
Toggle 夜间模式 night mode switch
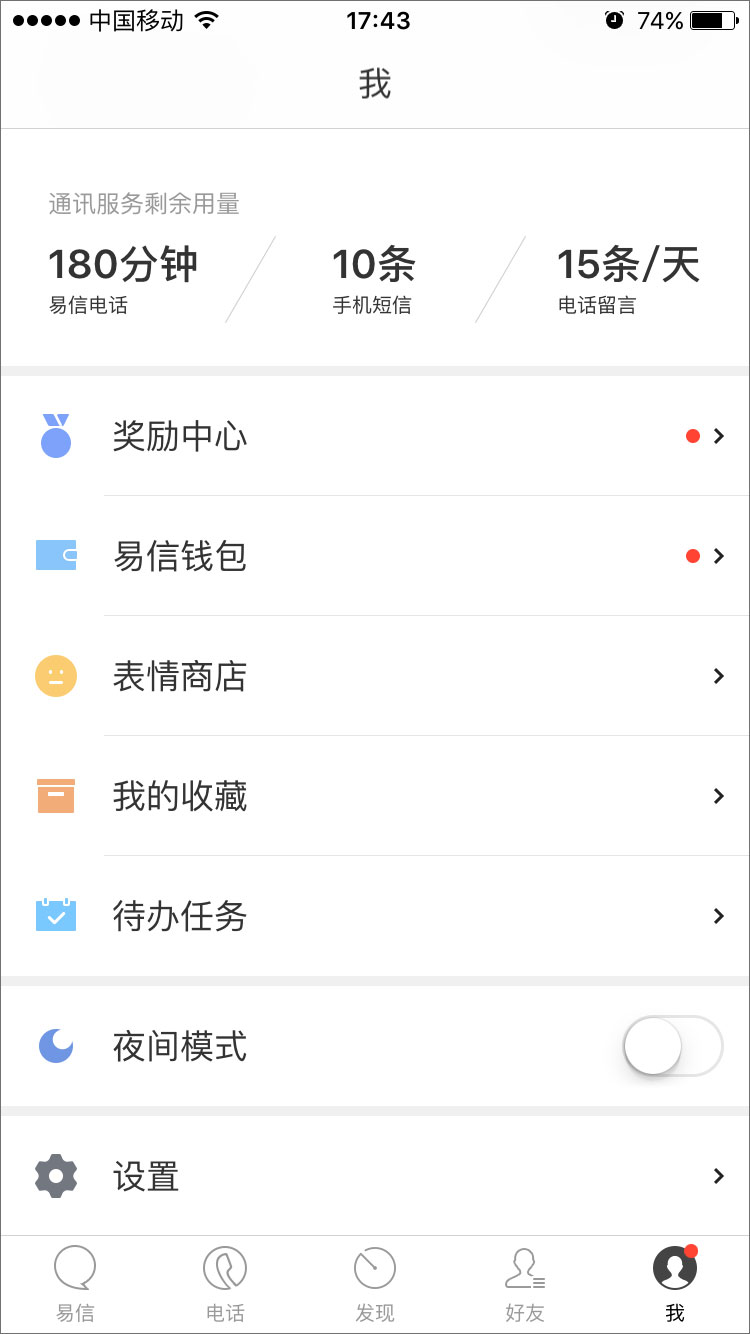pos(672,1046)
